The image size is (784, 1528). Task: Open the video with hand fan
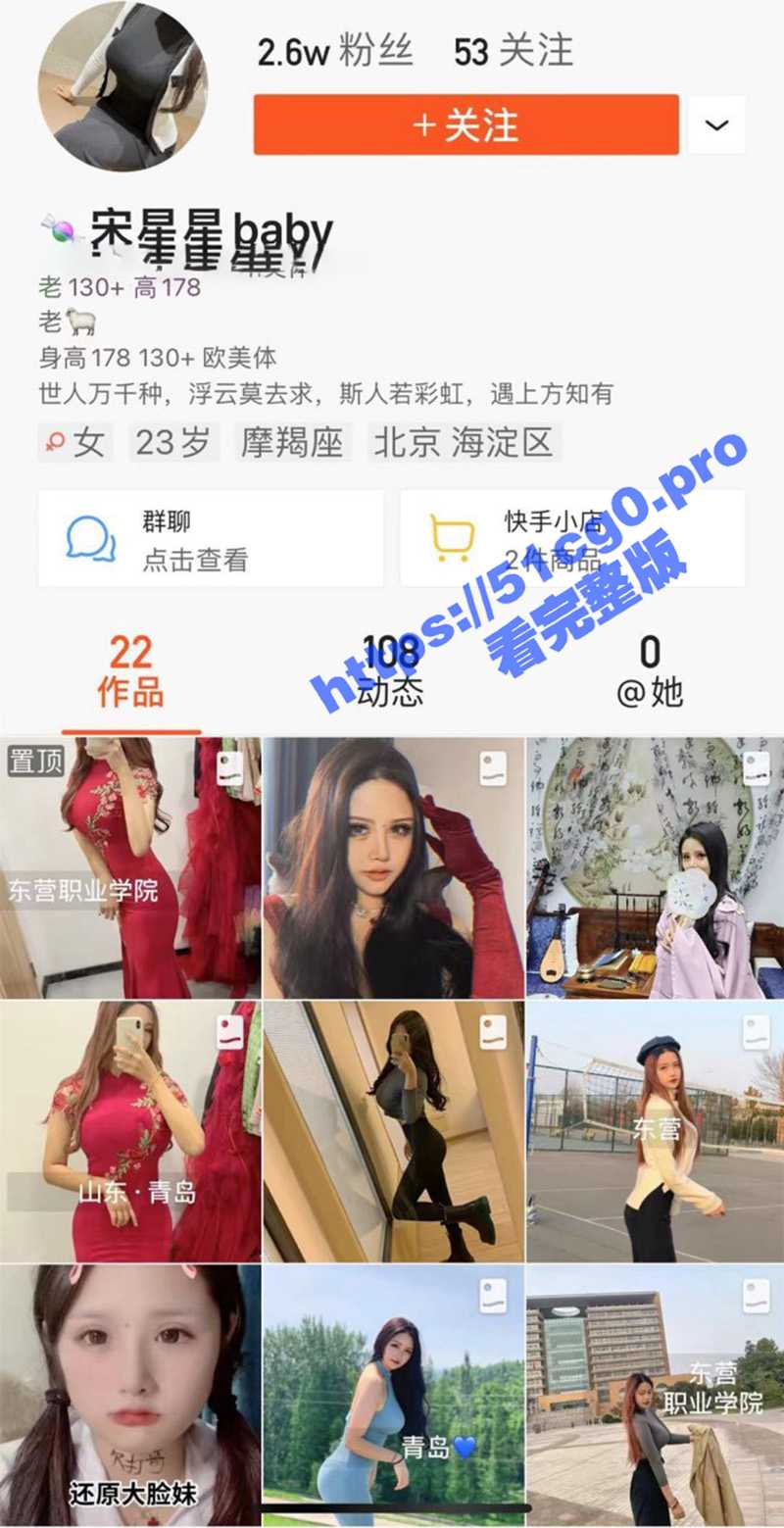pyautogui.click(x=655, y=867)
